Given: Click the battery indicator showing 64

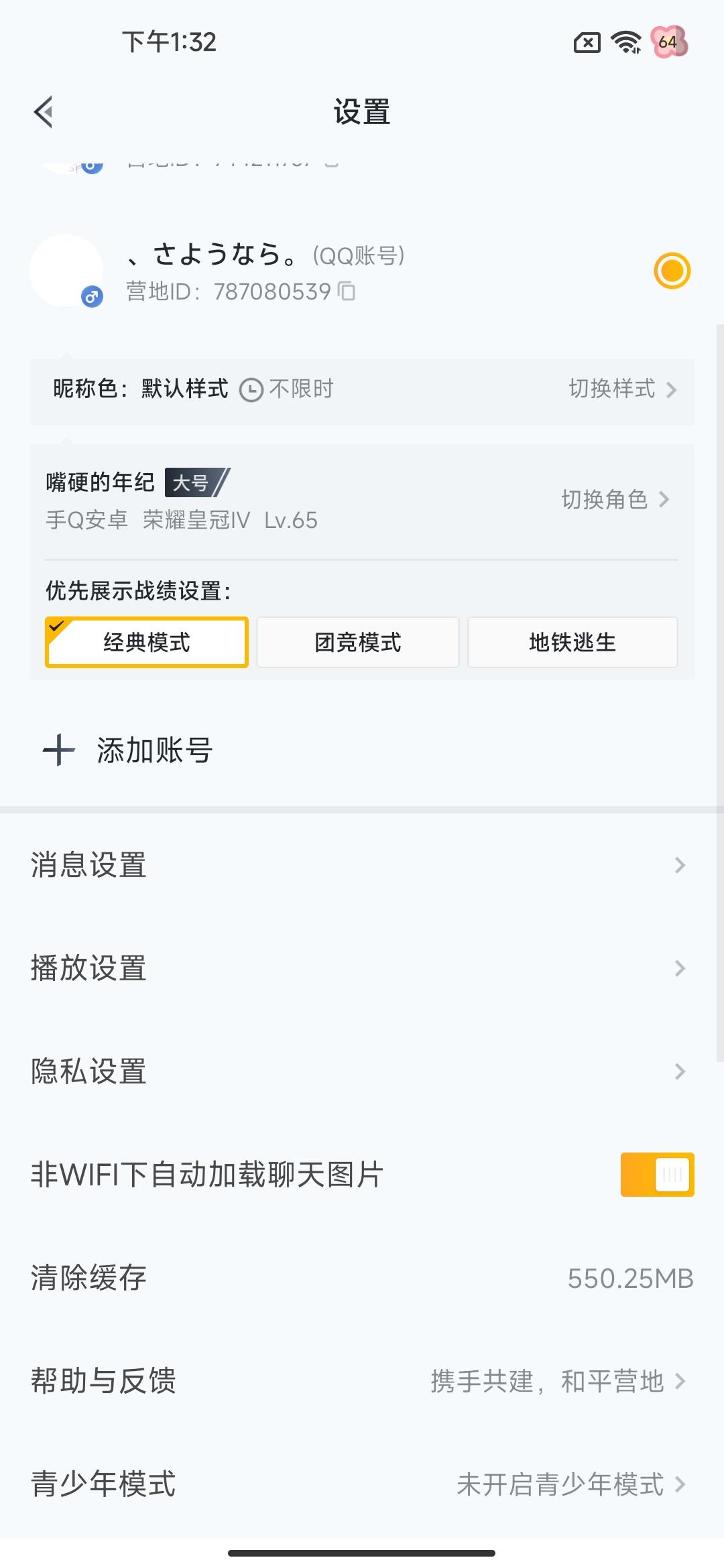Looking at the screenshot, I should coord(671,42).
